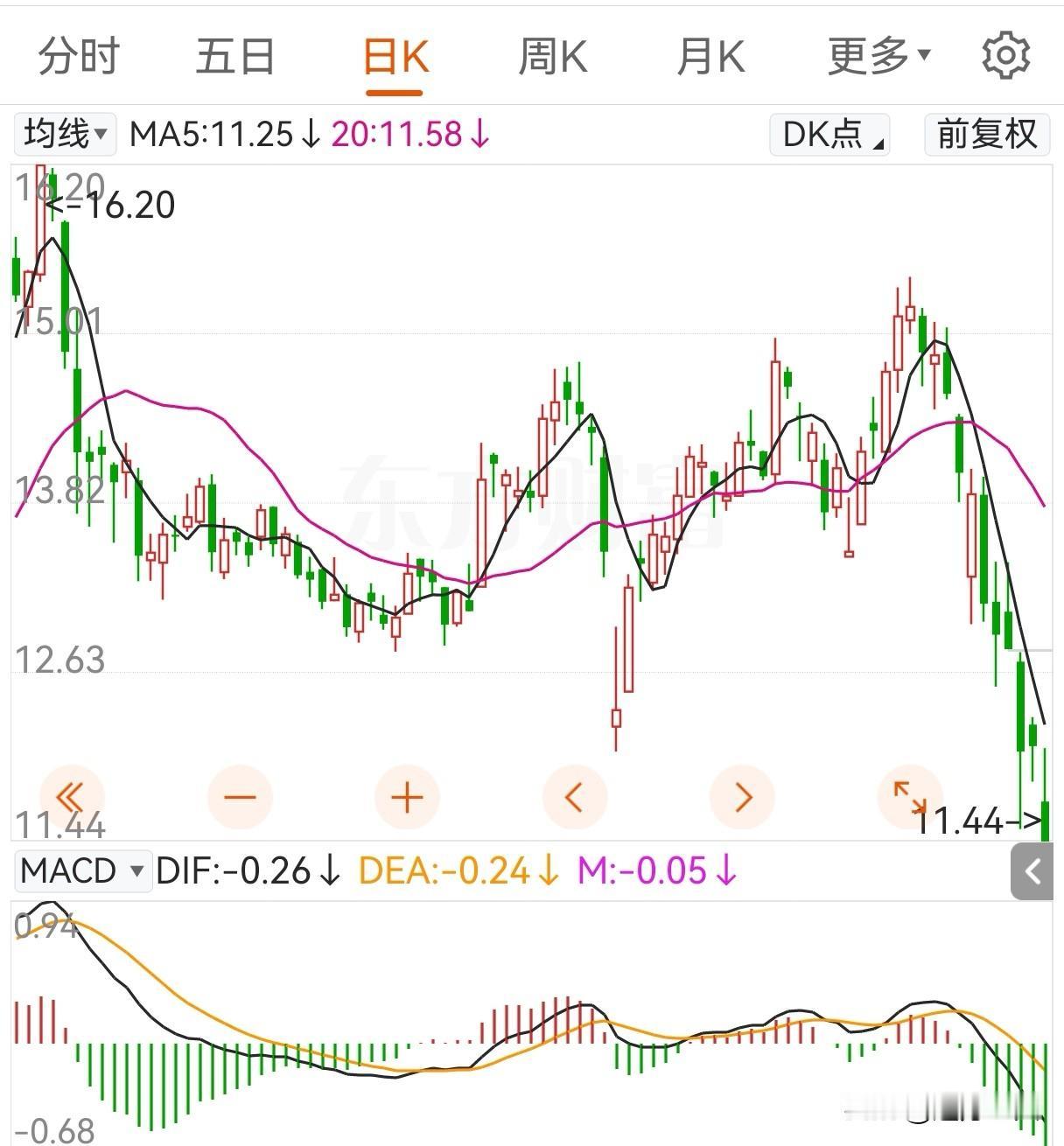Expand the chart to full screen
Viewport: 1064px width, 1146px height.
[x=909, y=797]
